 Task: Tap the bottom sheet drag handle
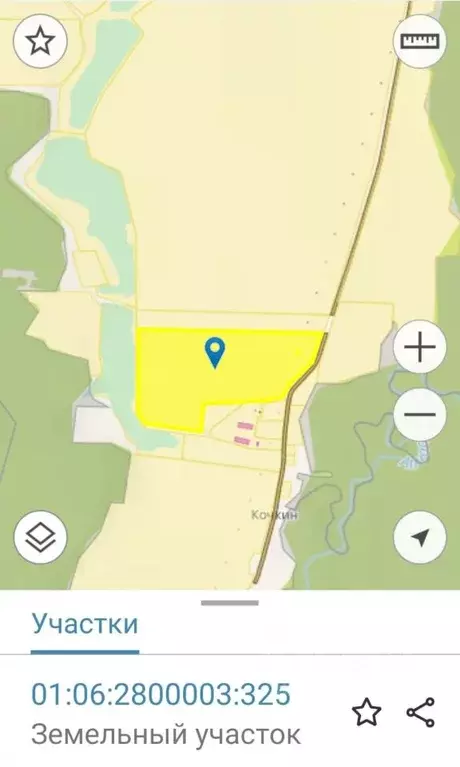(x=230, y=603)
